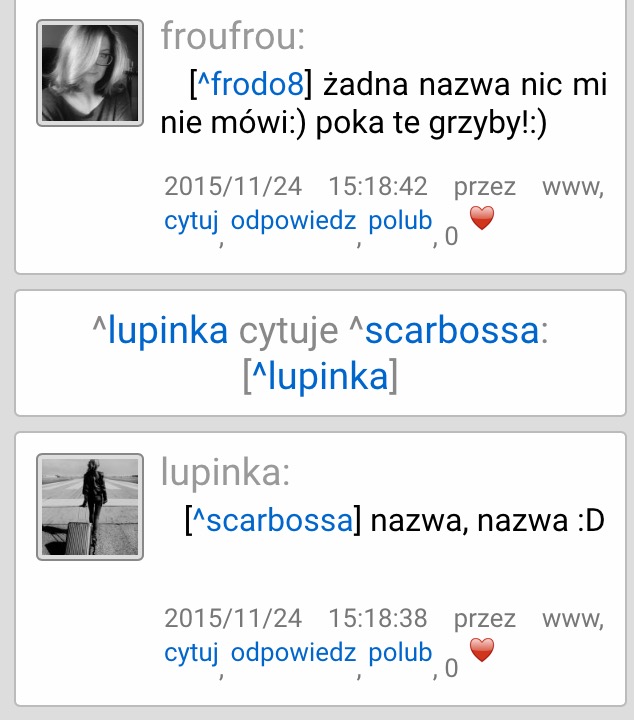Open bracketed [^lupinka] link
Viewport: 634px width, 720px height.
pos(320,377)
